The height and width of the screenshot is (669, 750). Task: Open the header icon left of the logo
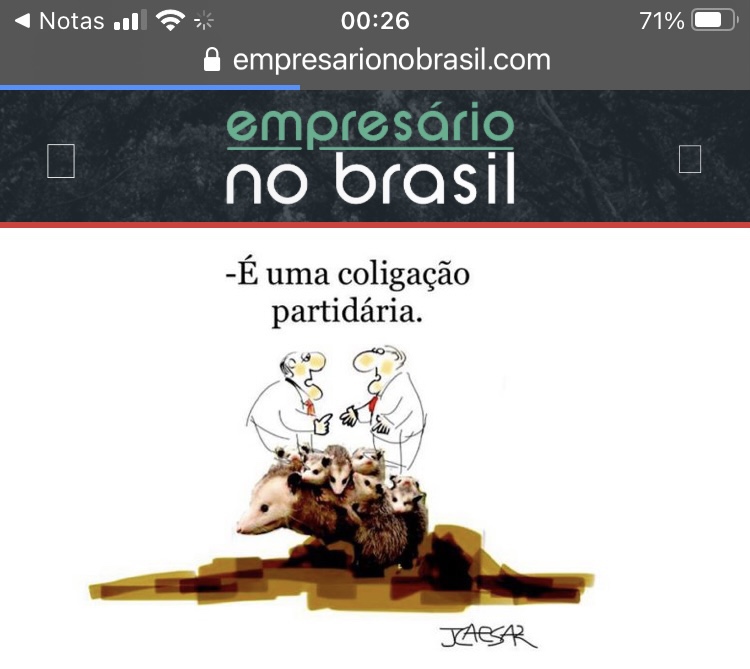[61, 160]
